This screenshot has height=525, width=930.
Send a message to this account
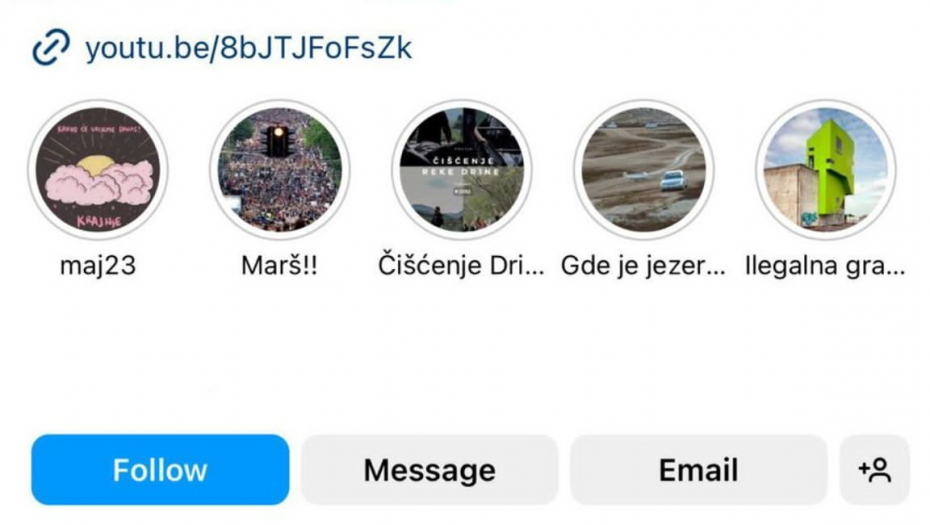429,470
